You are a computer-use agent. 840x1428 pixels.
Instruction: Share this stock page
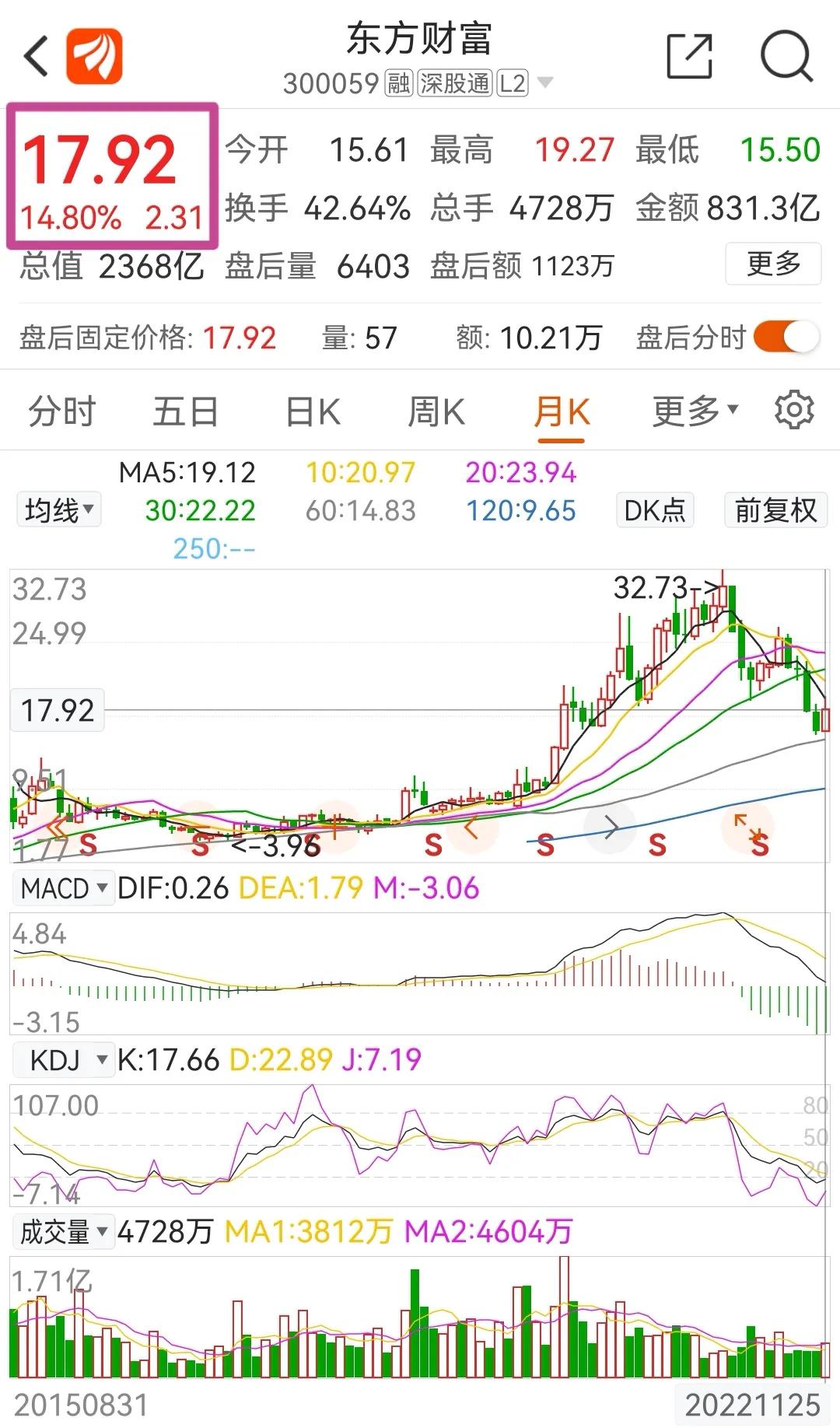pos(689,56)
